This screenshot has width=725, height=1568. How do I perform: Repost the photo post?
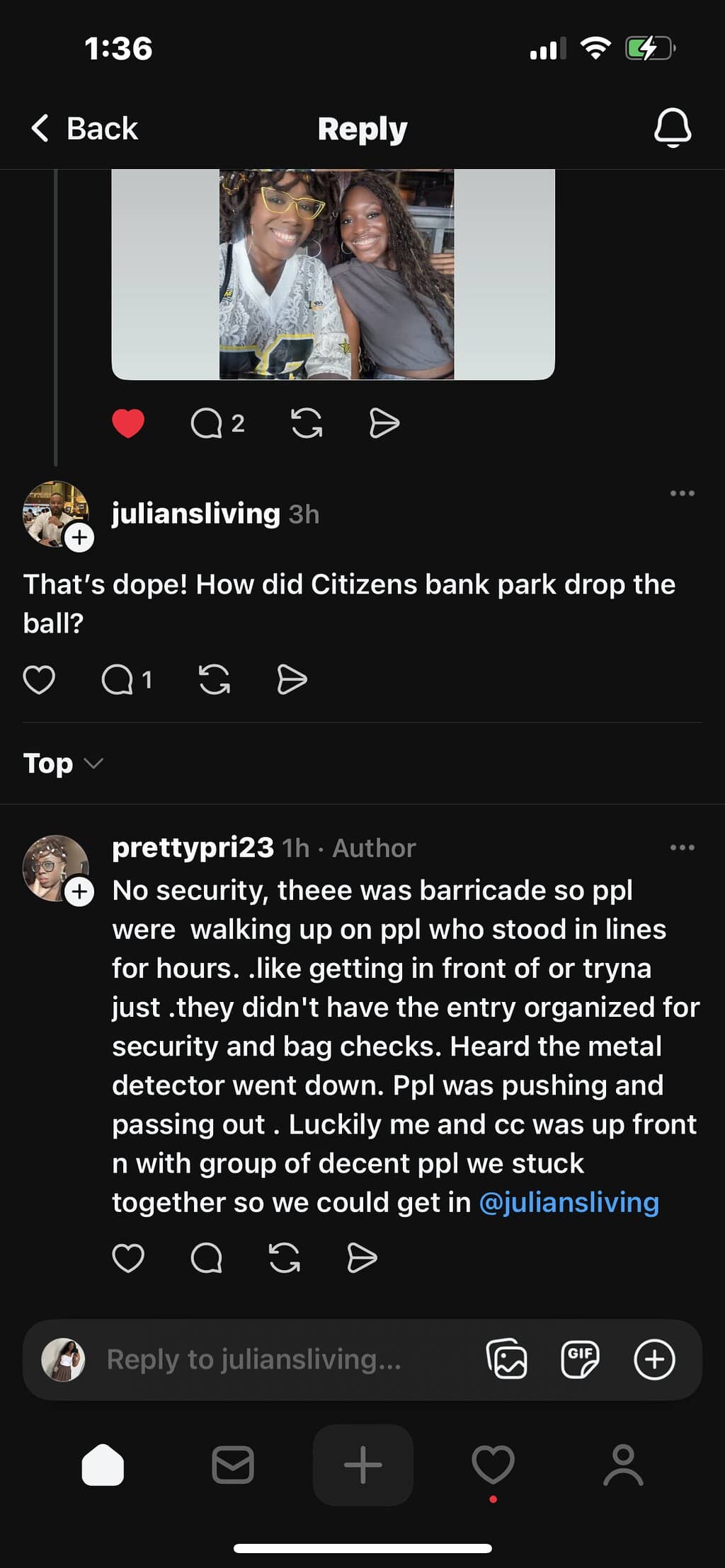point(307,424)
